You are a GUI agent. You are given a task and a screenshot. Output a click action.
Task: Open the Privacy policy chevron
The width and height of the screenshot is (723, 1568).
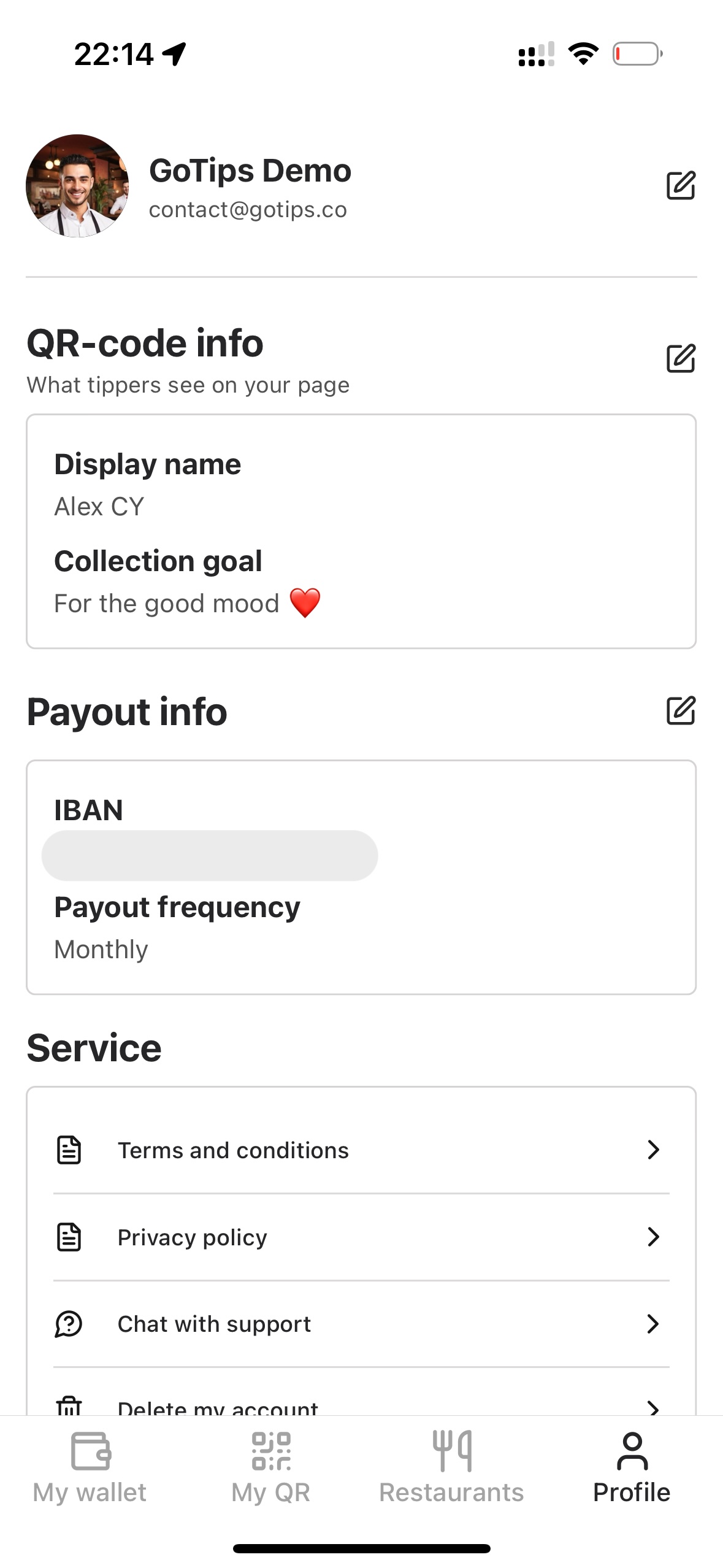tap(654, 1237)
